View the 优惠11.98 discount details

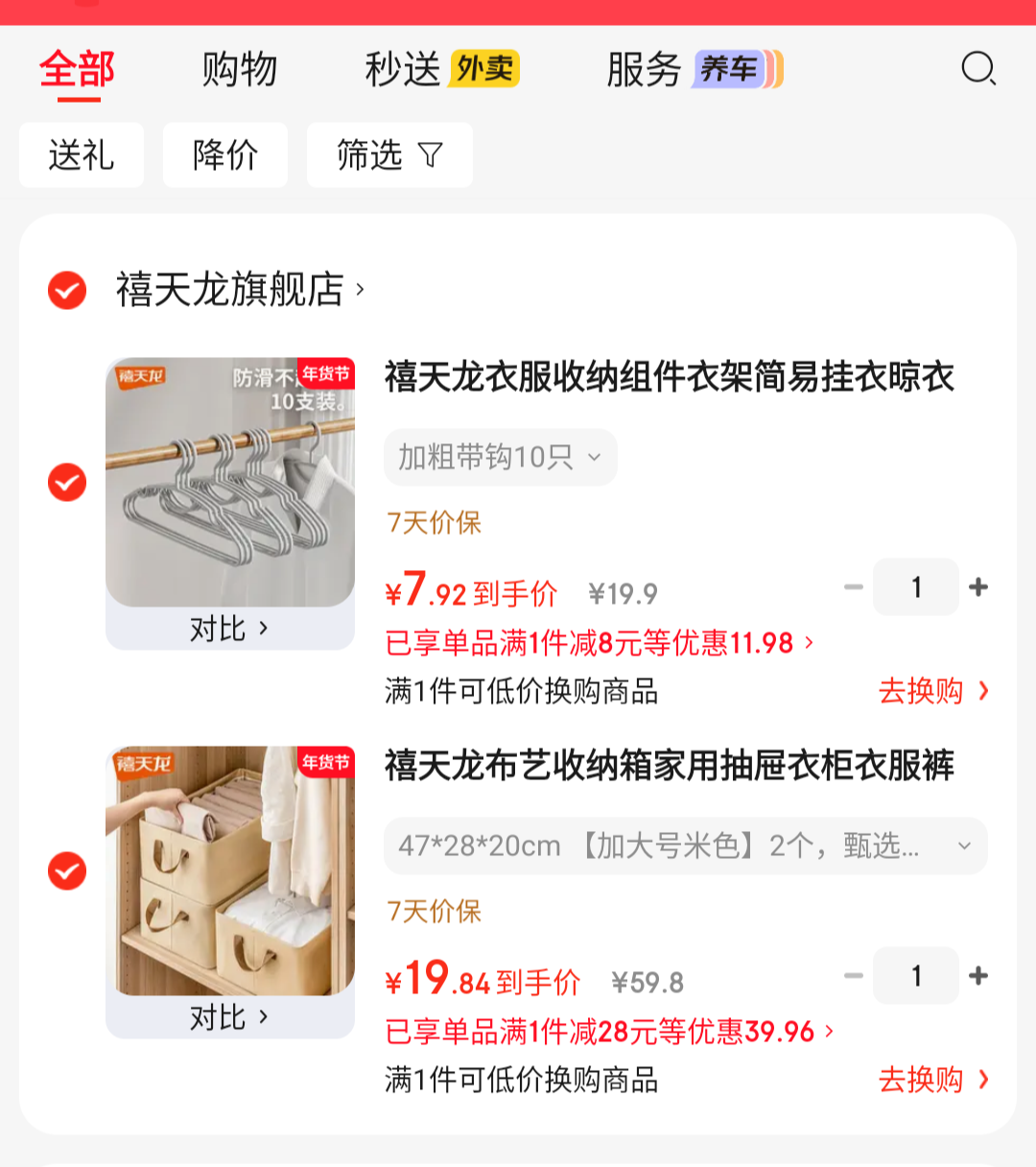pyautogui.click(x=600, y=643)
